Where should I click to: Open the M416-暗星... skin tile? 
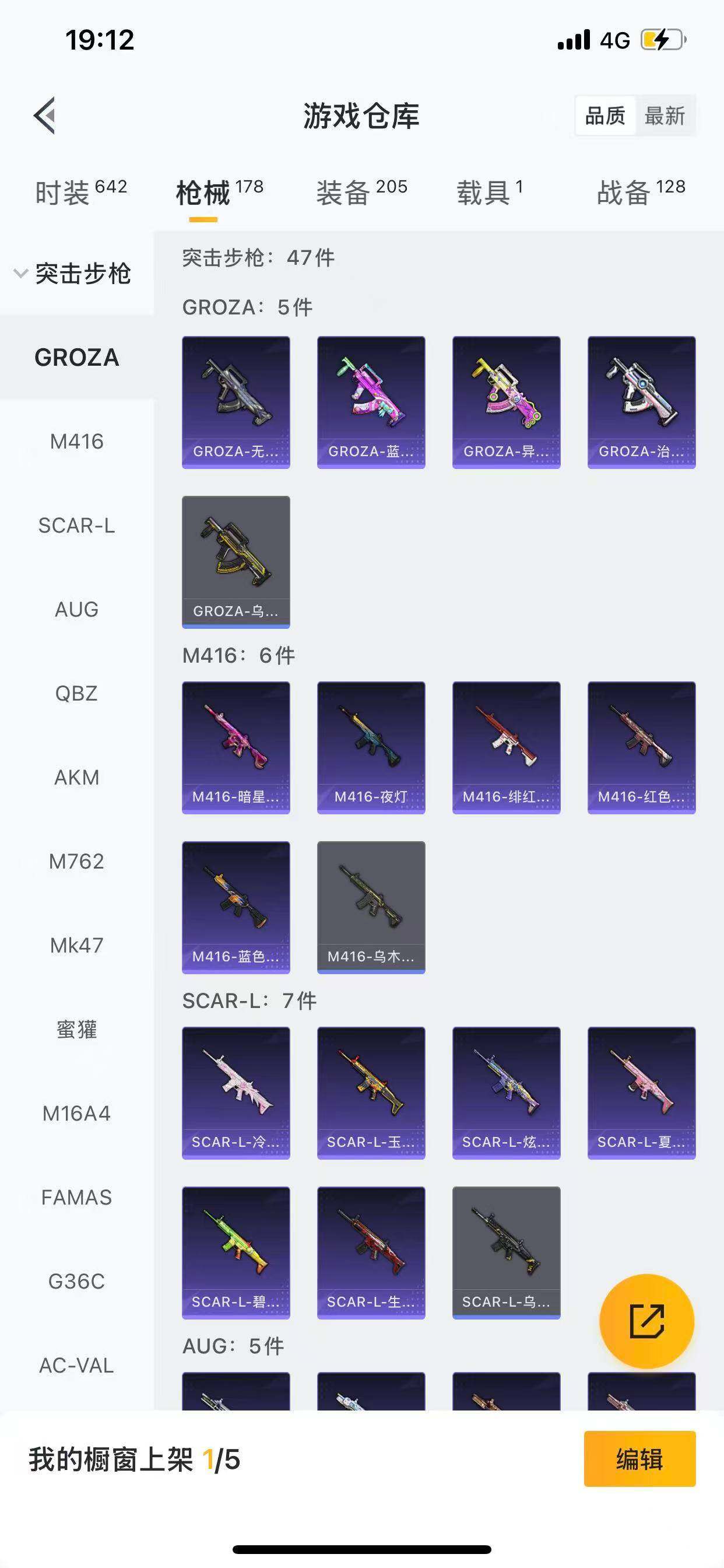point(236,747)
